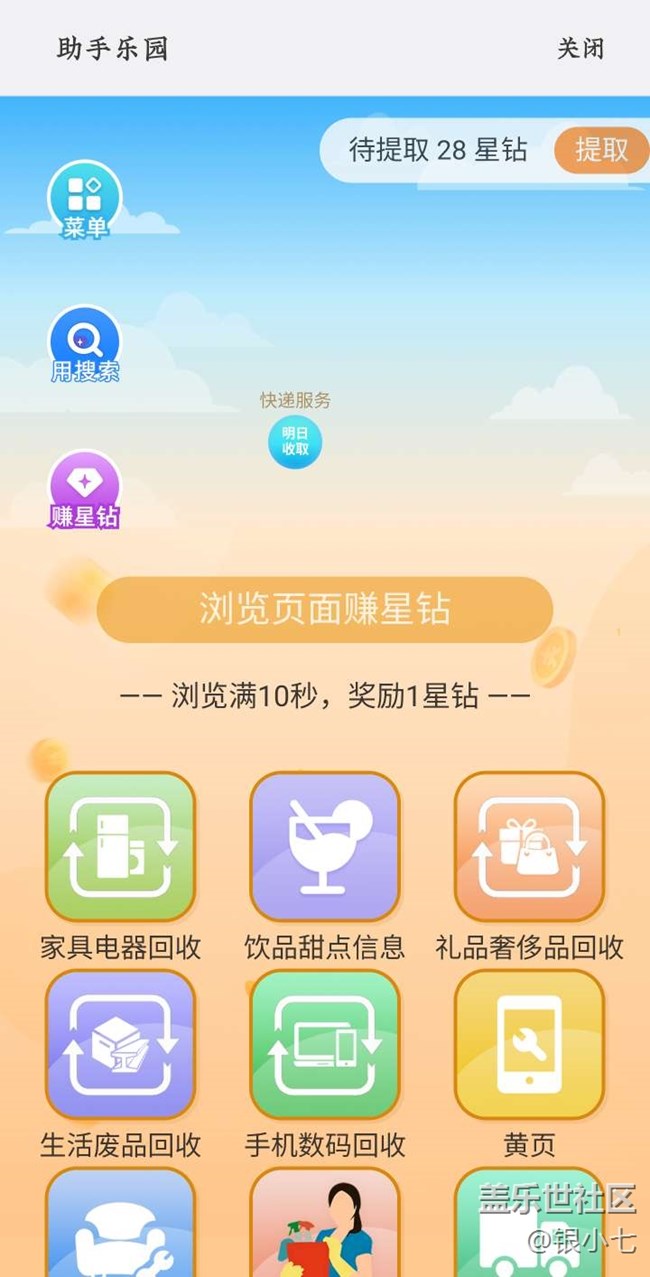Tap the 浏览页面赚星钻 button
650x1277 pixels.
pos(325,609)
